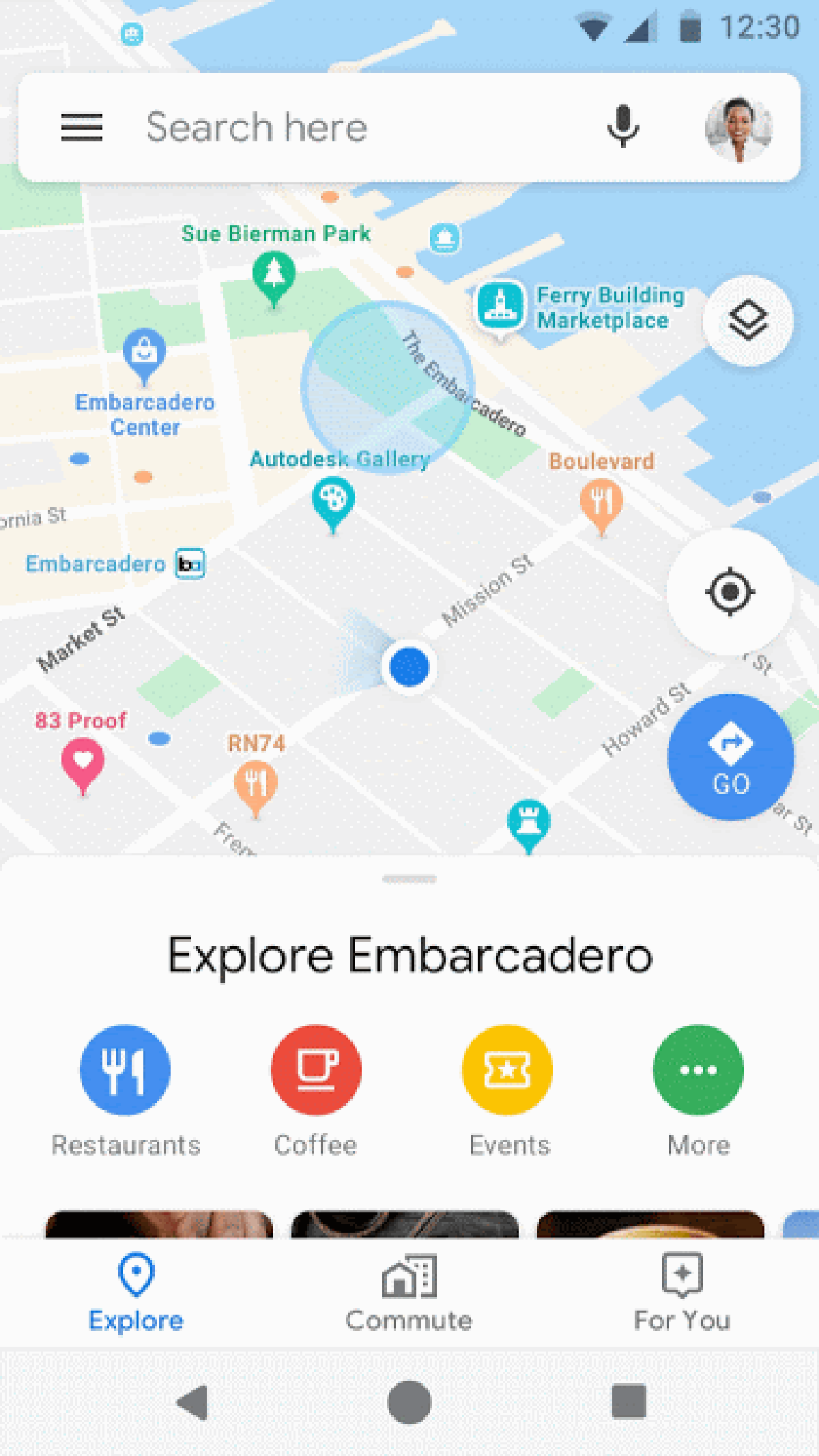The width and height of the screenshot is (819, 1456).
Task: Open the account profile picture
Action: [x=738, y=128]
